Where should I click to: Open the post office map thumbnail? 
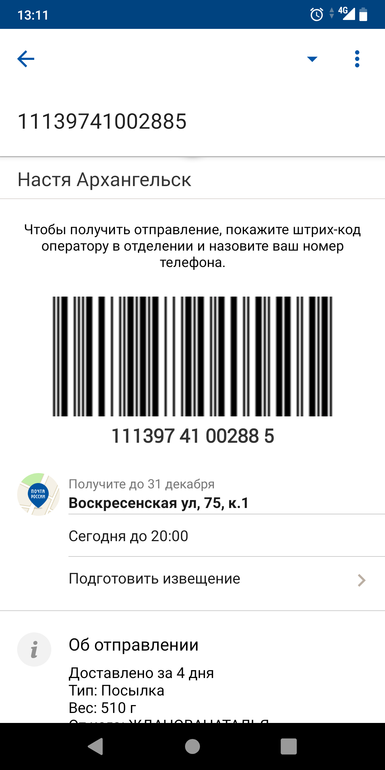click(38, 494)
